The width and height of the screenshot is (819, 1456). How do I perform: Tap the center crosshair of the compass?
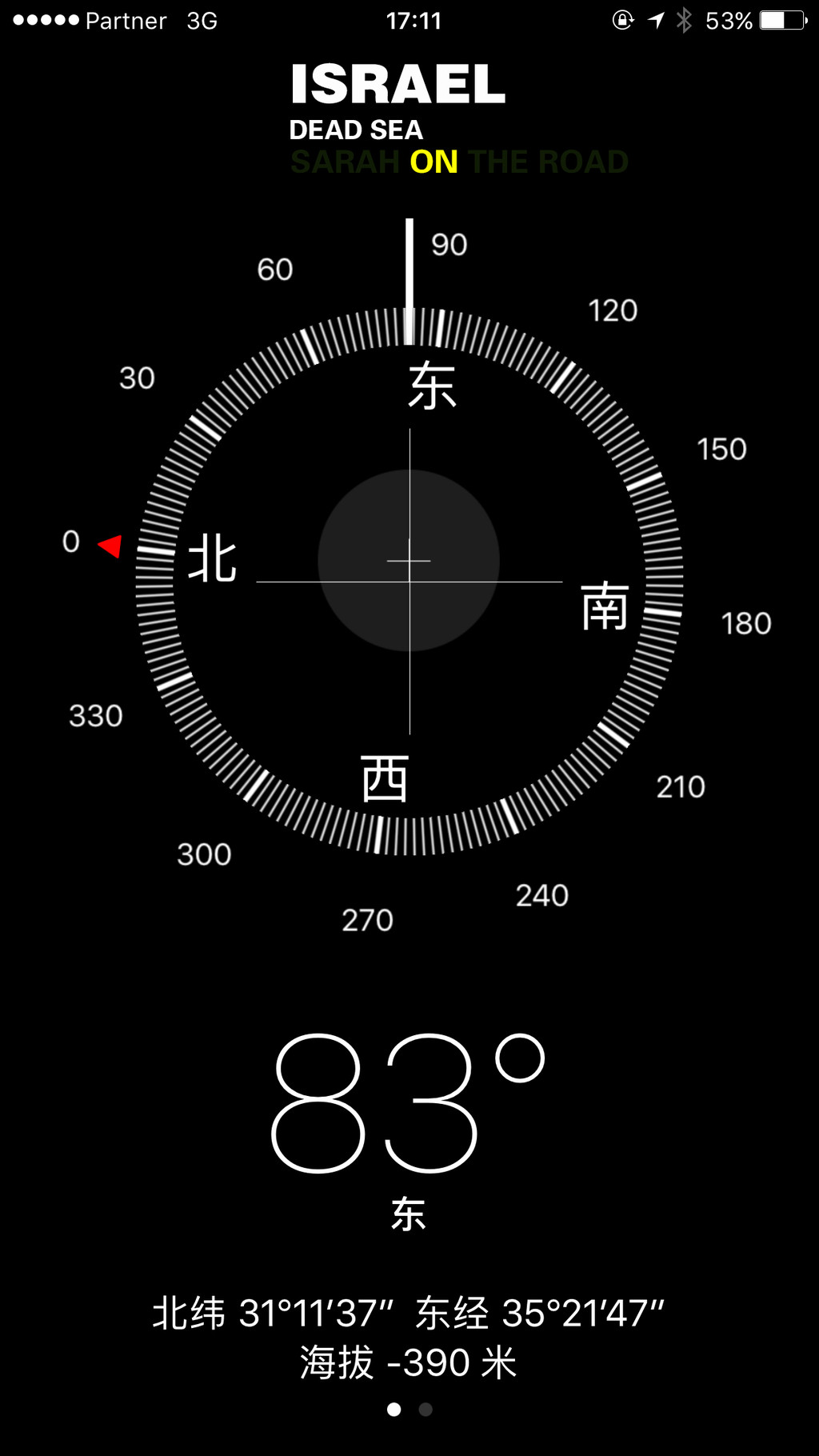coord(409,562)
